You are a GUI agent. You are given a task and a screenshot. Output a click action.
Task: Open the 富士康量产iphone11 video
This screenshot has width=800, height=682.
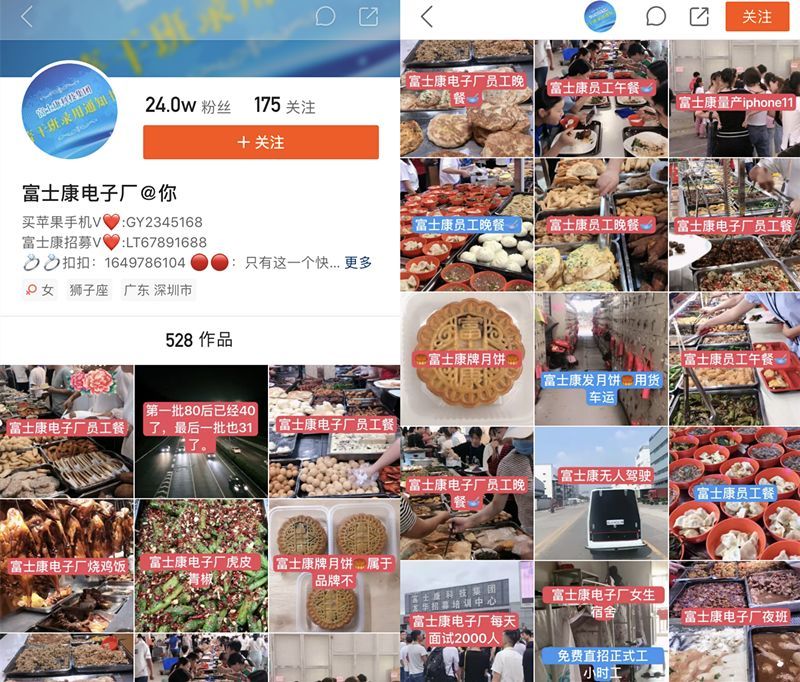pyautogui.click(x=734, y=98)
